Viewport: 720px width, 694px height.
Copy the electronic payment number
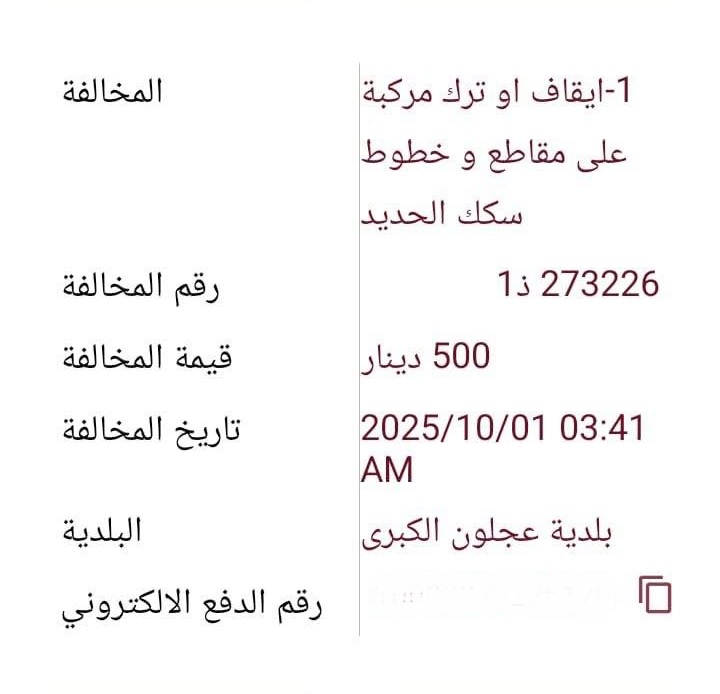pos(655,595)
